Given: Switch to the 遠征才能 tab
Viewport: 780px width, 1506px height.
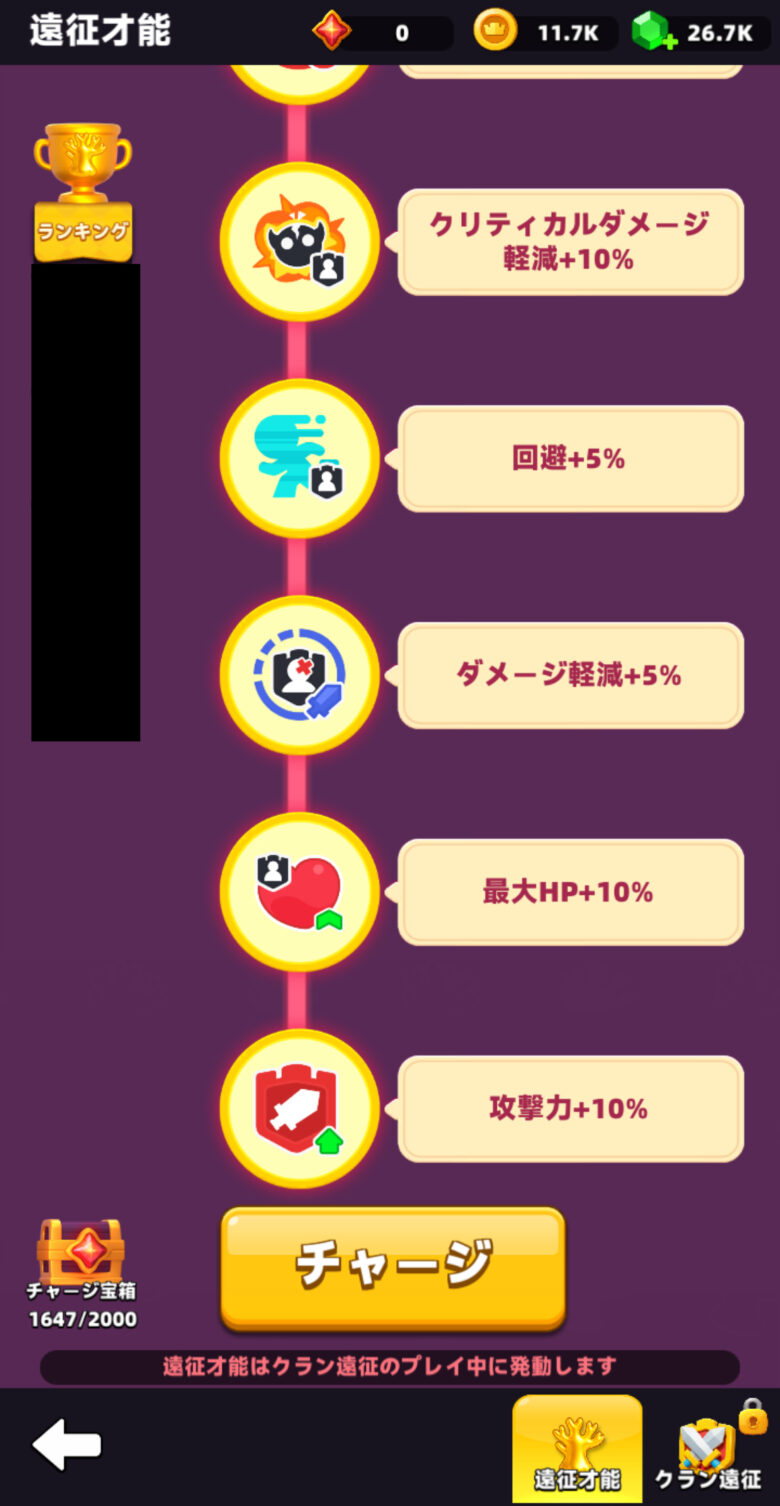Looking at the screenshot, I should (577, 1448).
